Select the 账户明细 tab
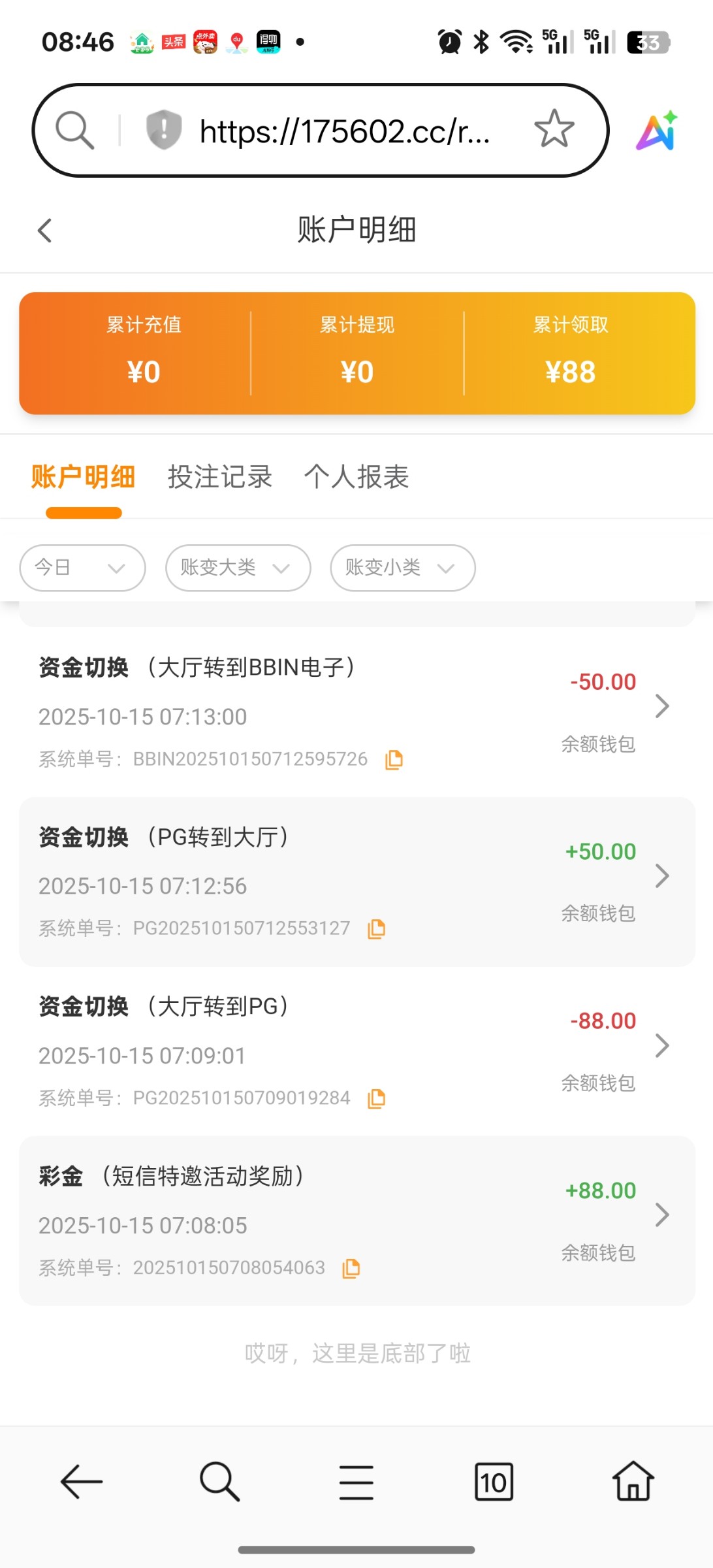The width and height of the screenshot is (713, 1568). tap(83, 477)
